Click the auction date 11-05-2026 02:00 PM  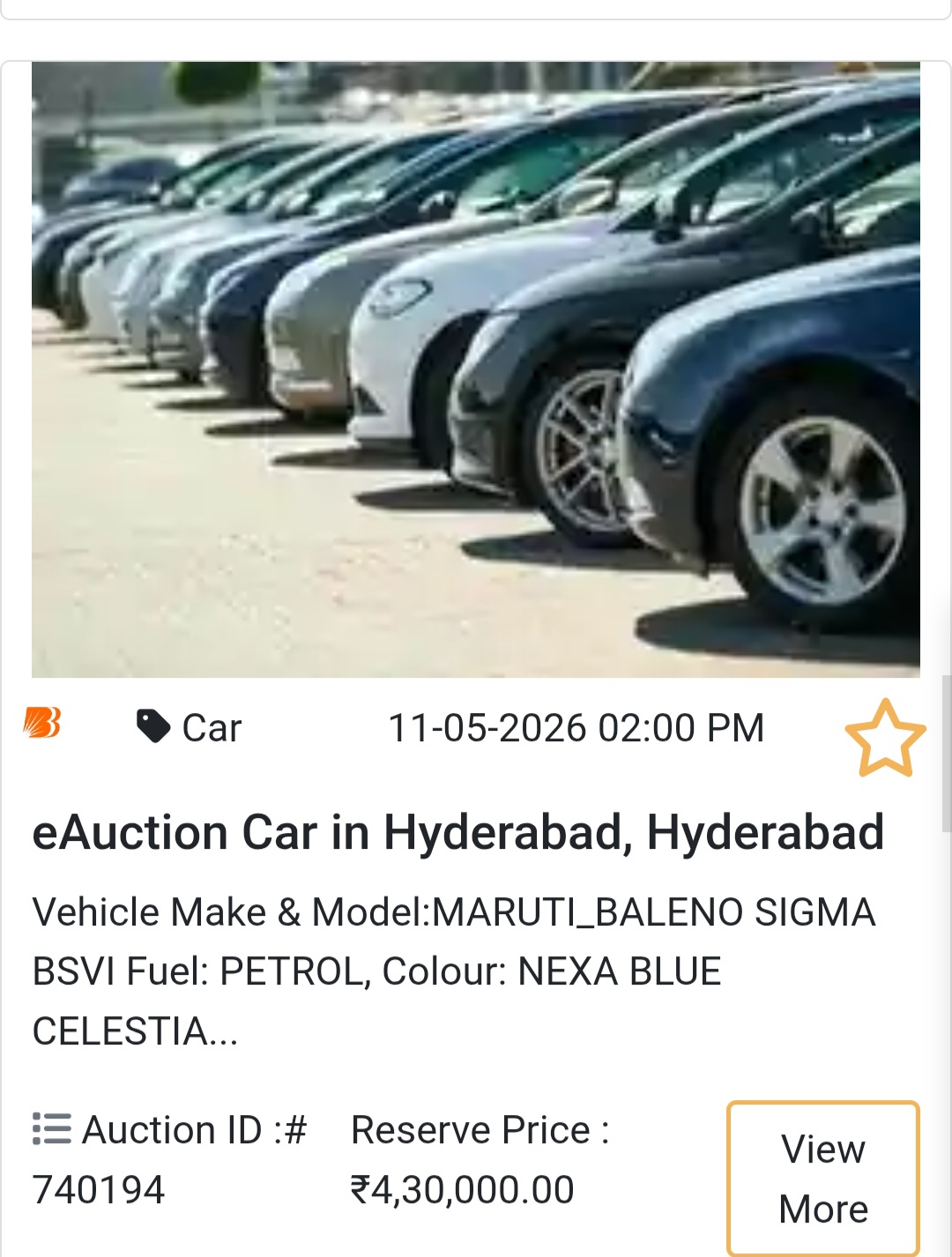coord(577,726)
